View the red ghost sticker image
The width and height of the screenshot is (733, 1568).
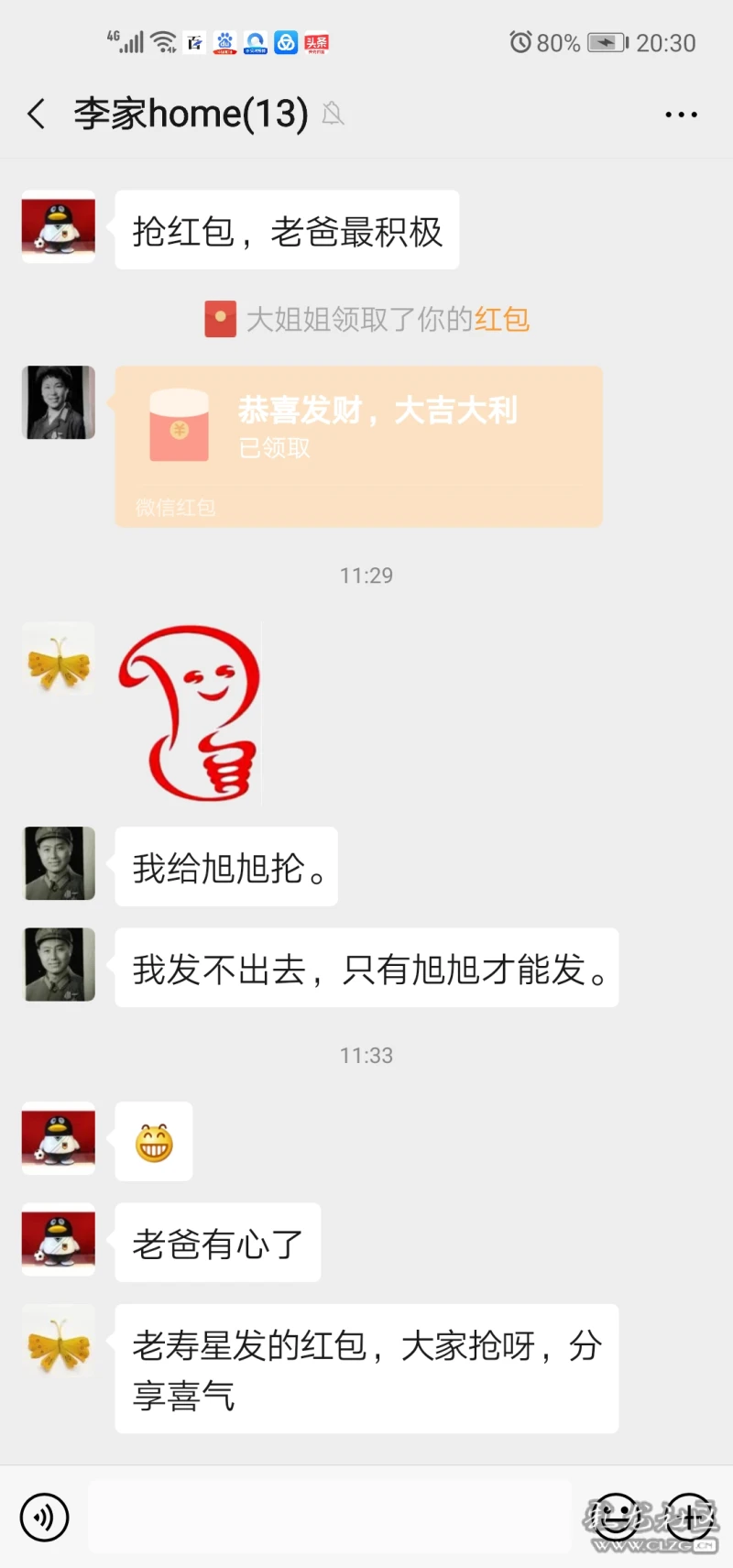[x=190, y=713]
